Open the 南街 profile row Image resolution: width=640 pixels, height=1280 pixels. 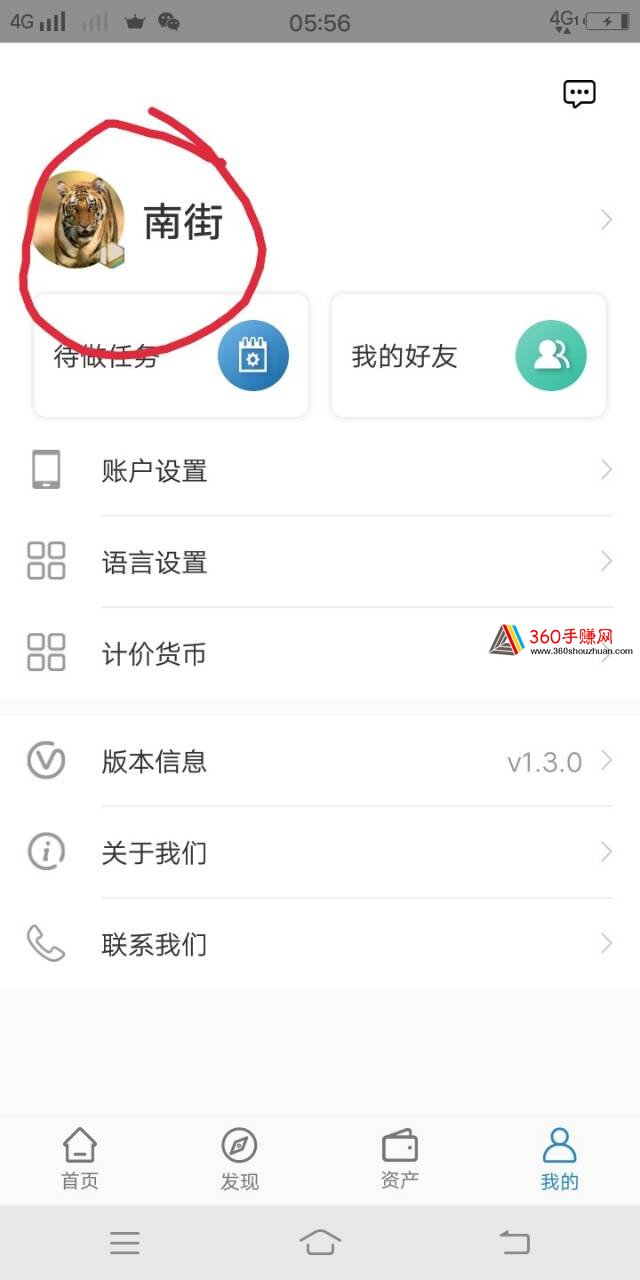[x=320, y=221]
